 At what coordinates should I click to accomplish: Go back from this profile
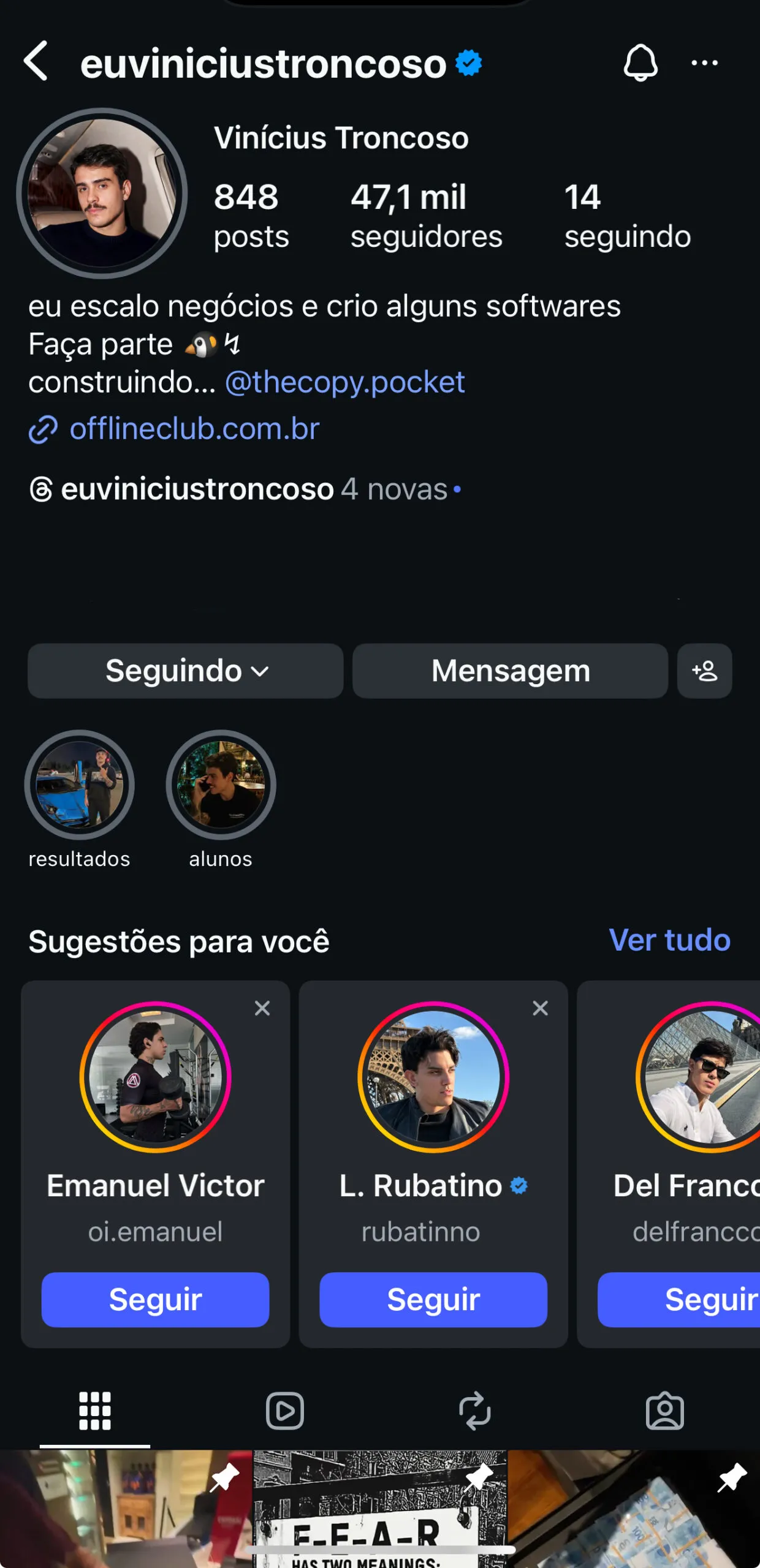36,62
